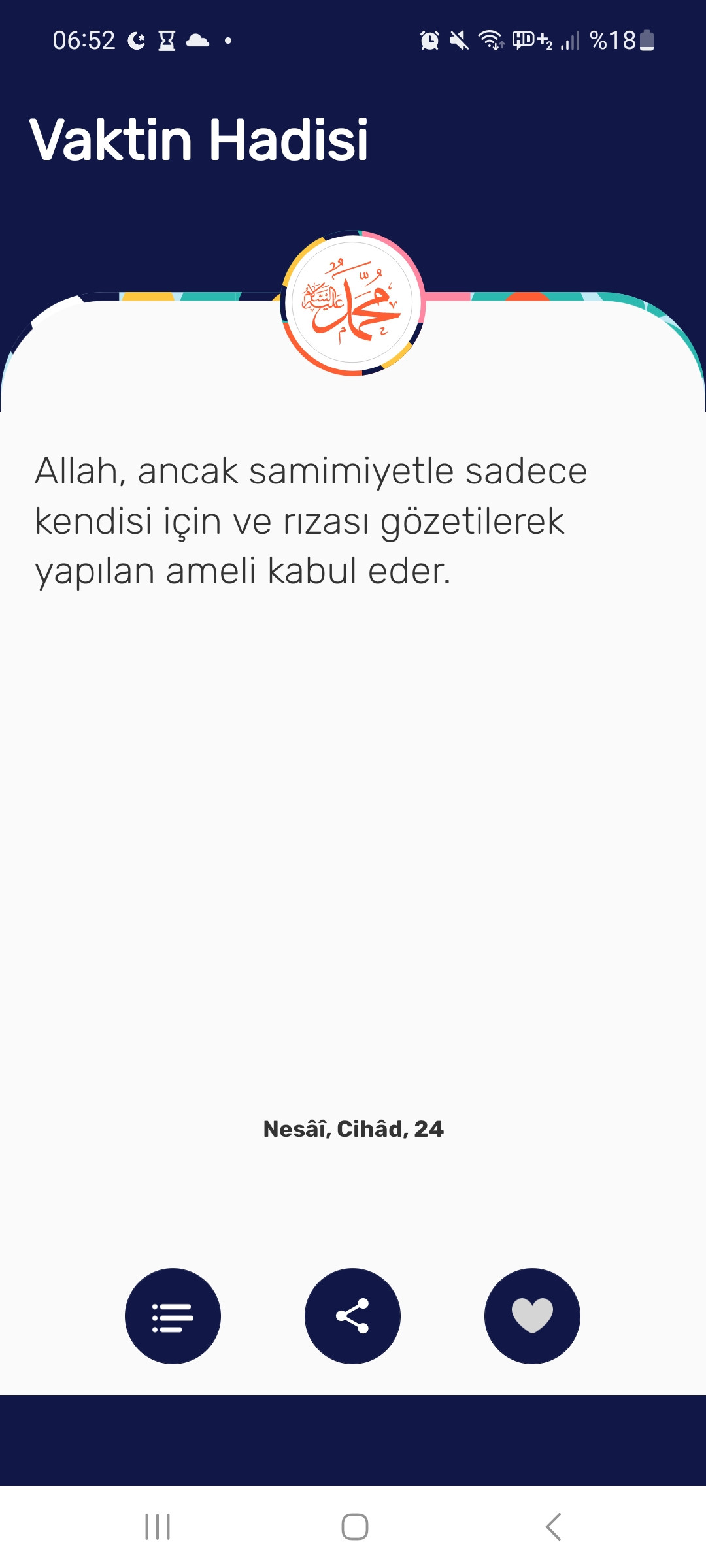Expand the cloud notification in status bar
Viewport: 706px width, 1568px height.
click(x=197, y=41)
